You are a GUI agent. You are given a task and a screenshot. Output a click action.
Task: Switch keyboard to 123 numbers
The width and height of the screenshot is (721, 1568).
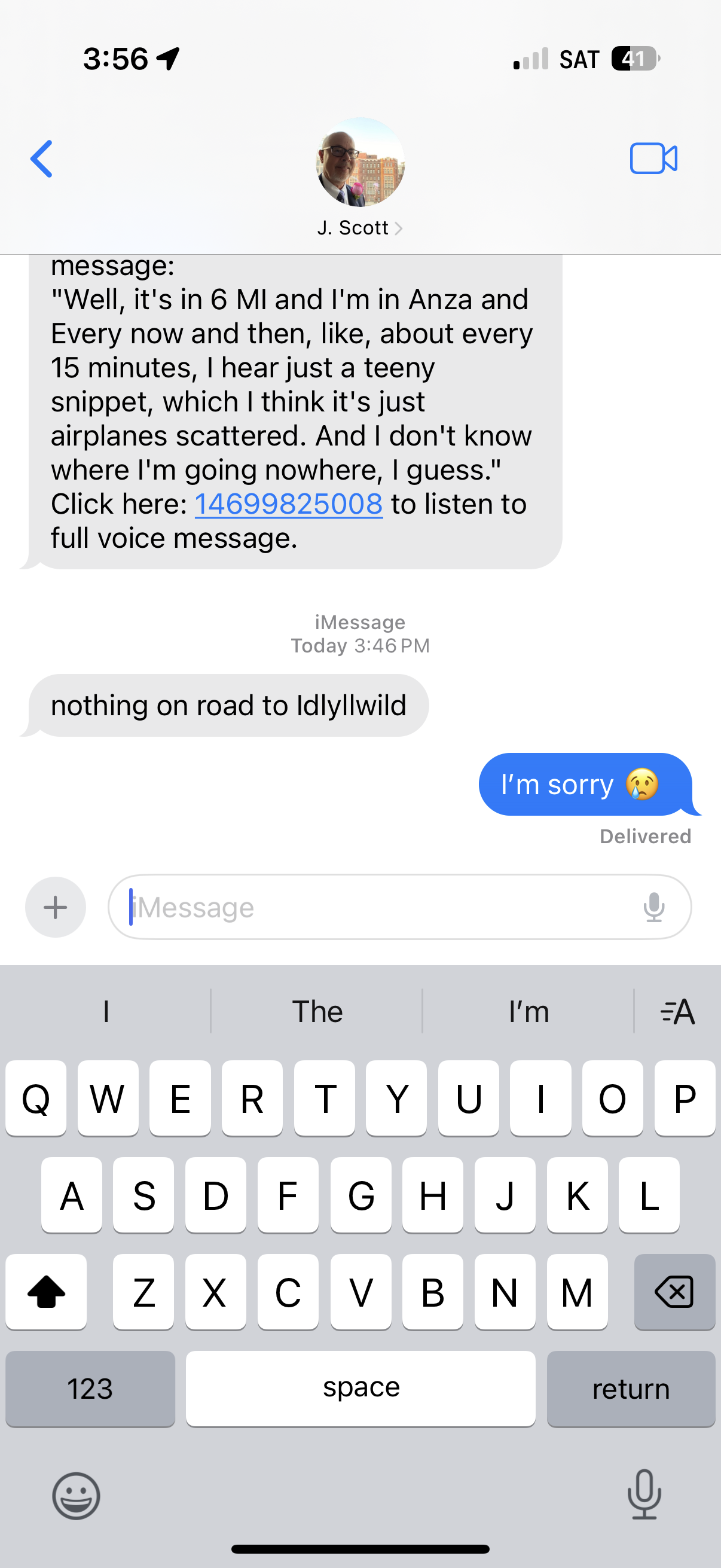(x=90, y=1389)
